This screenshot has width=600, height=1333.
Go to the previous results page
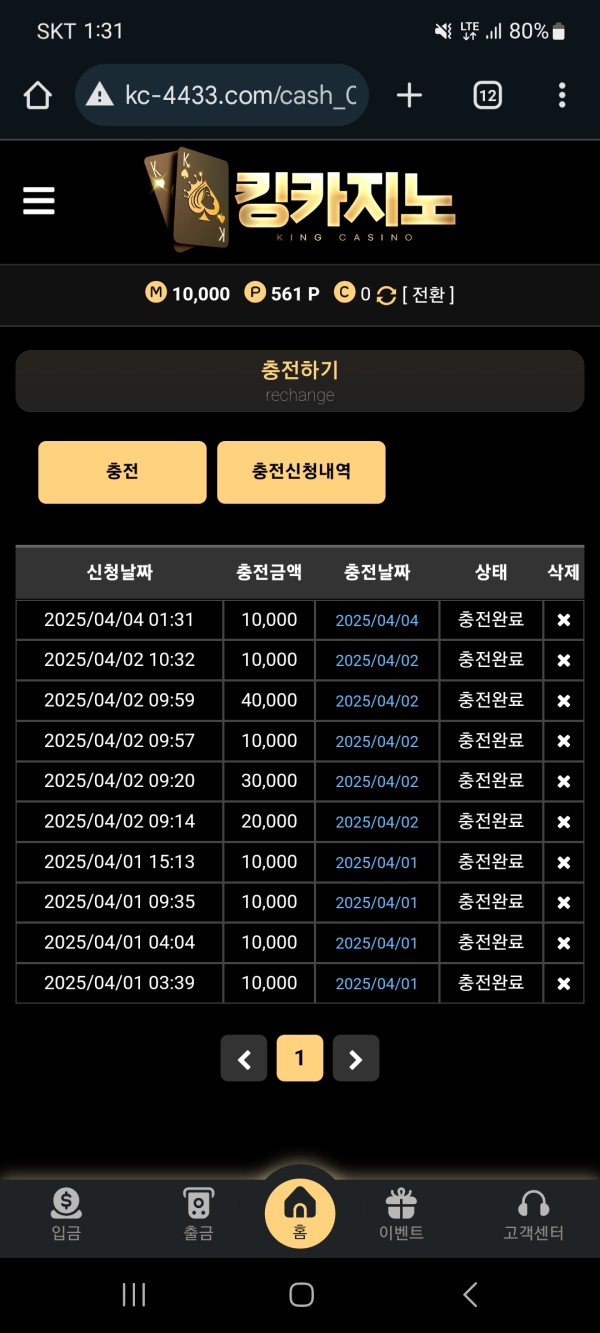point(244,1058)
